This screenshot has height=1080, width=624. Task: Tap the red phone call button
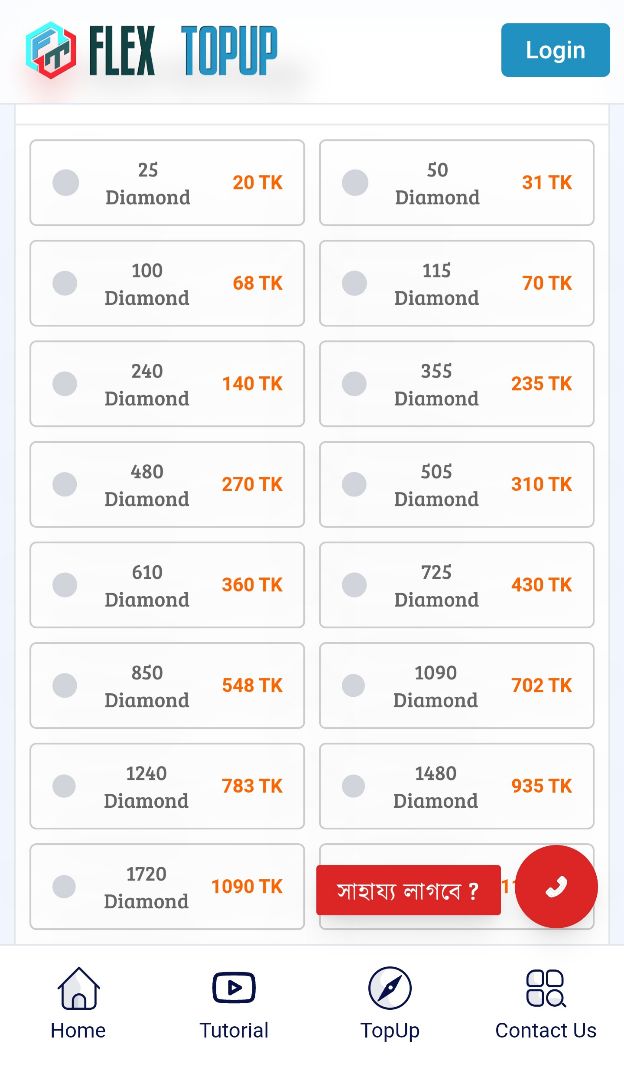click(x=556, y=887)
